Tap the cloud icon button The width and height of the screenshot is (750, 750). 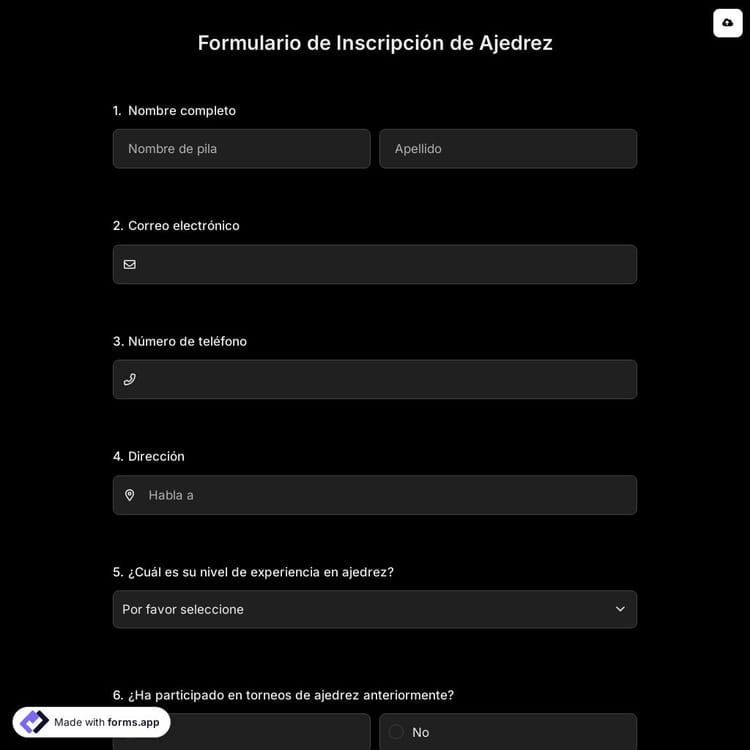727,23
